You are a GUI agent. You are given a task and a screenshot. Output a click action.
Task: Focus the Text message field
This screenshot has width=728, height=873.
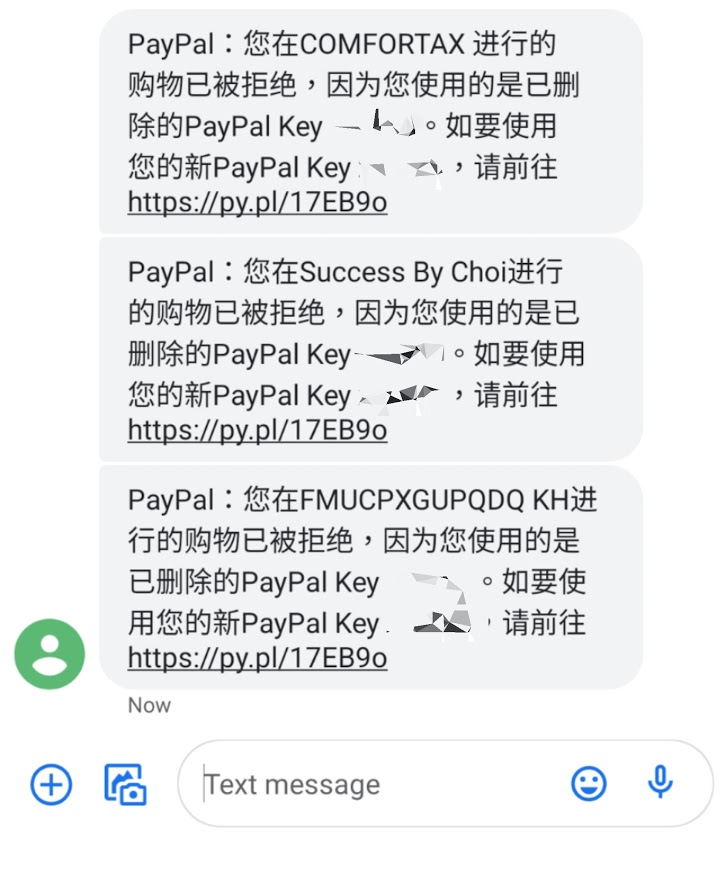[x=380, y=784]
